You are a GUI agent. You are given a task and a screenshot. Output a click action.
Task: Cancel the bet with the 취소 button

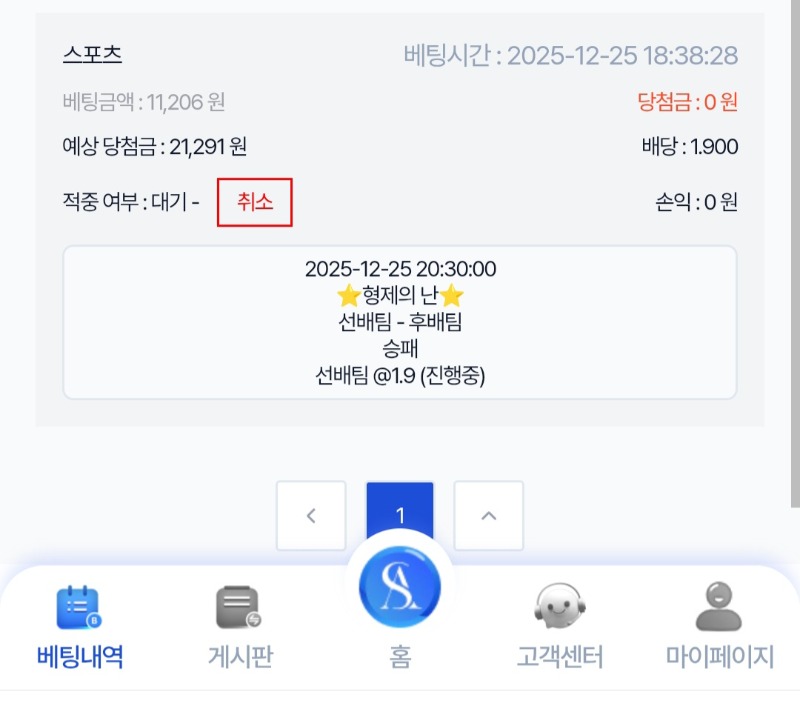click(x=255, y=202)
